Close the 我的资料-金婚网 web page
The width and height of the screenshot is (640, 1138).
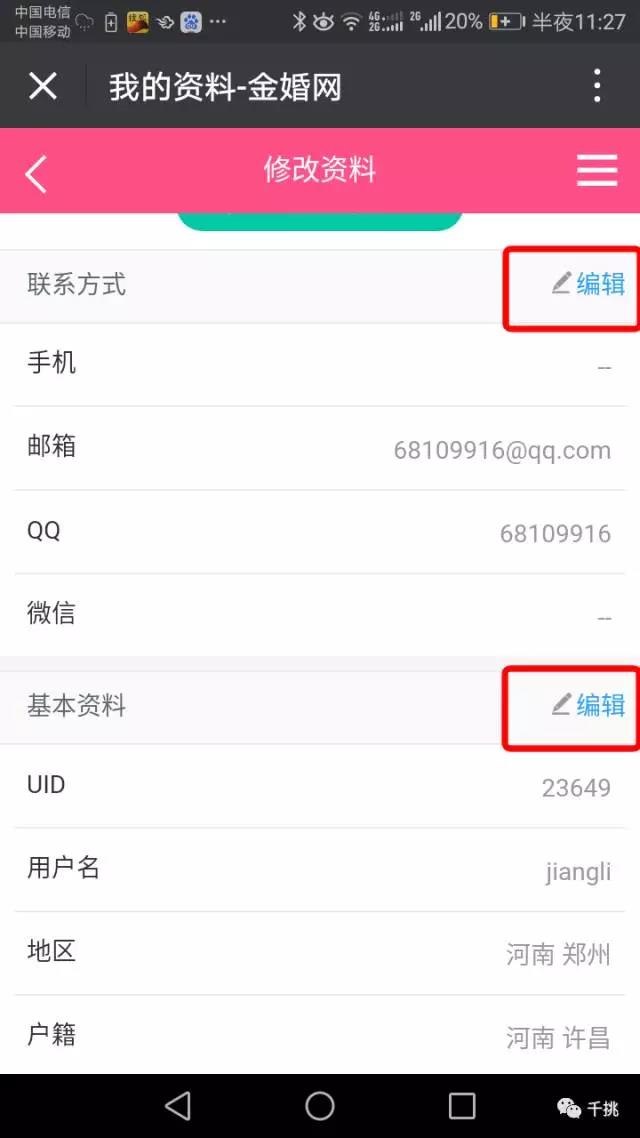click(43, 86)
